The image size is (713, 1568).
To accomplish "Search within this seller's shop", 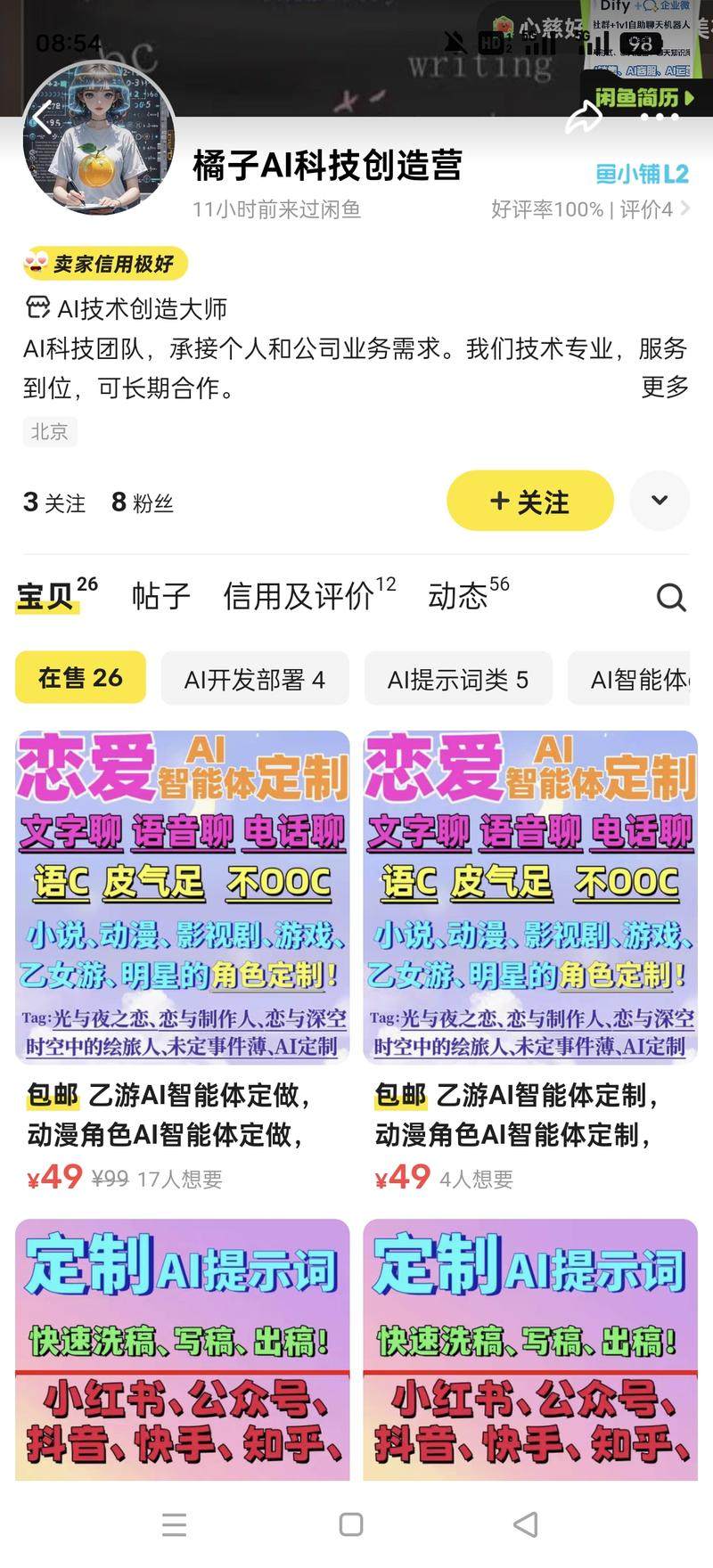I will tap(671, 597).
